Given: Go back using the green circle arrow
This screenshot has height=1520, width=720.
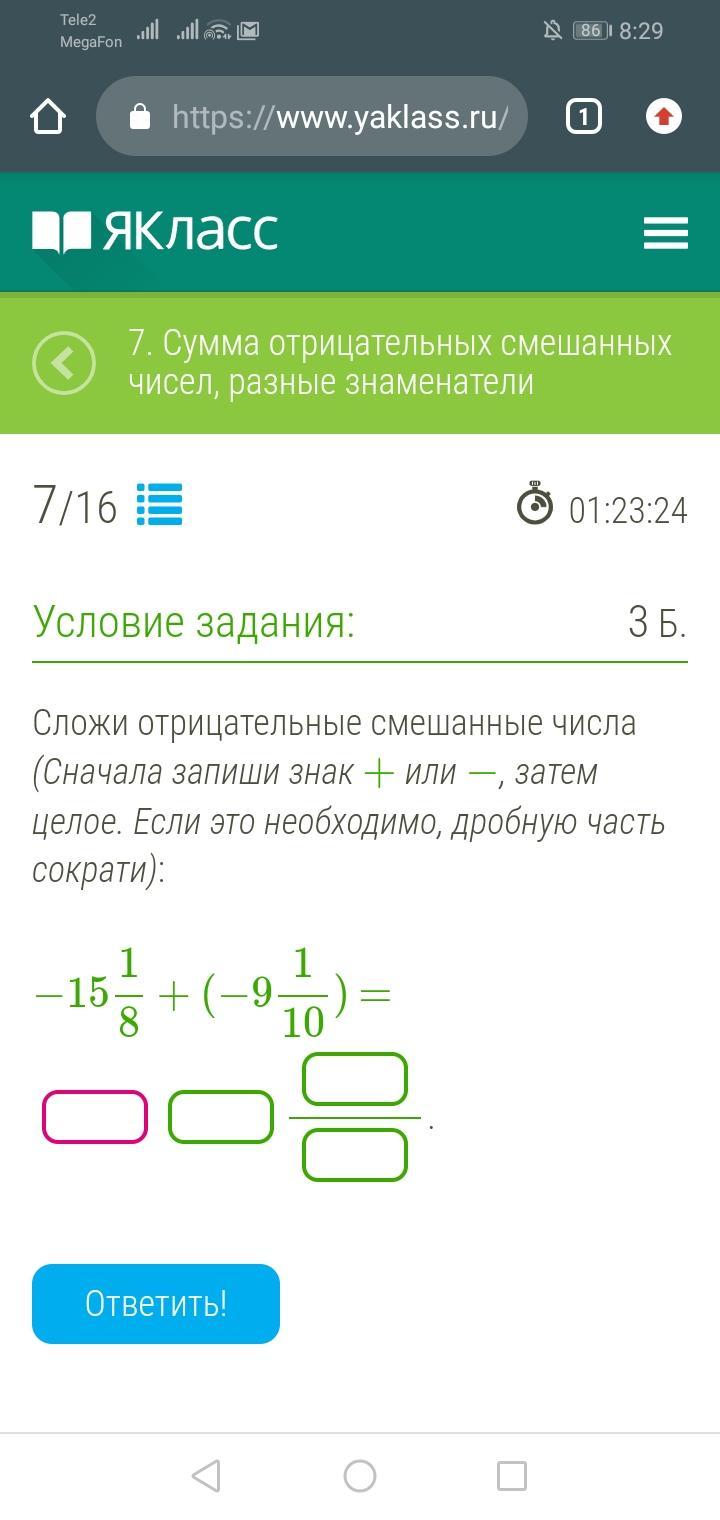Looking at the screenshot, I should pyautogui.click(x=64, y=363).
